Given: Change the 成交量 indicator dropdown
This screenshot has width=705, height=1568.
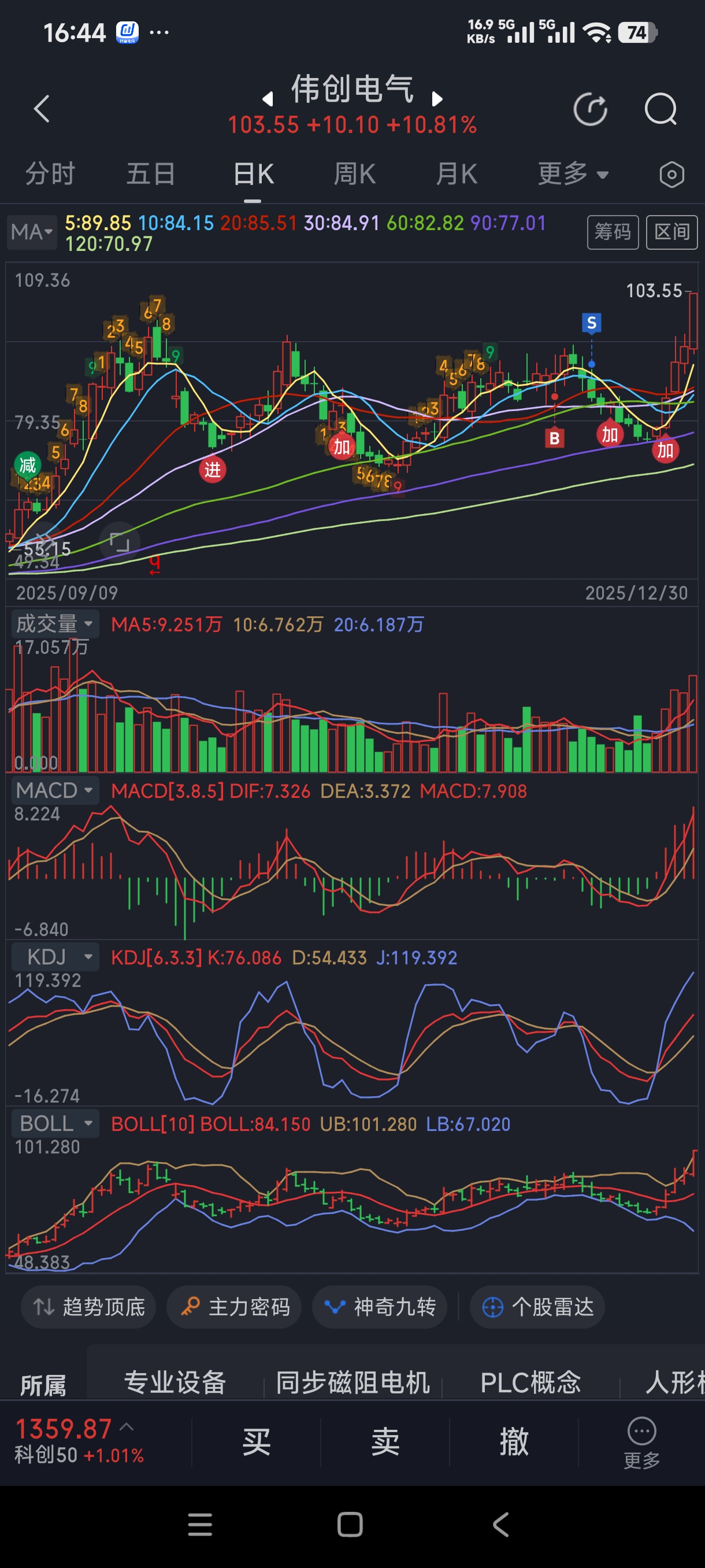Looking at the screenshot, I should 55,624.
